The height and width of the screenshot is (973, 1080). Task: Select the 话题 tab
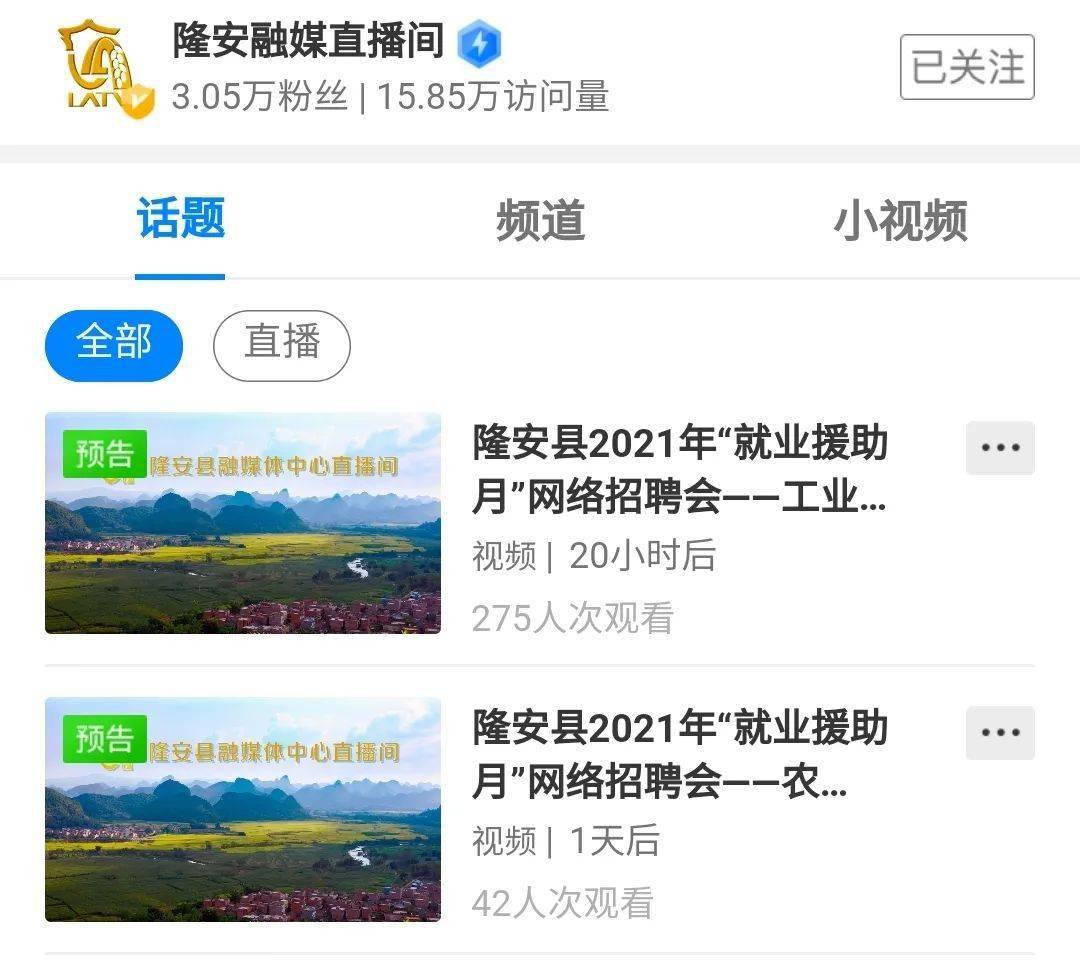180,219
